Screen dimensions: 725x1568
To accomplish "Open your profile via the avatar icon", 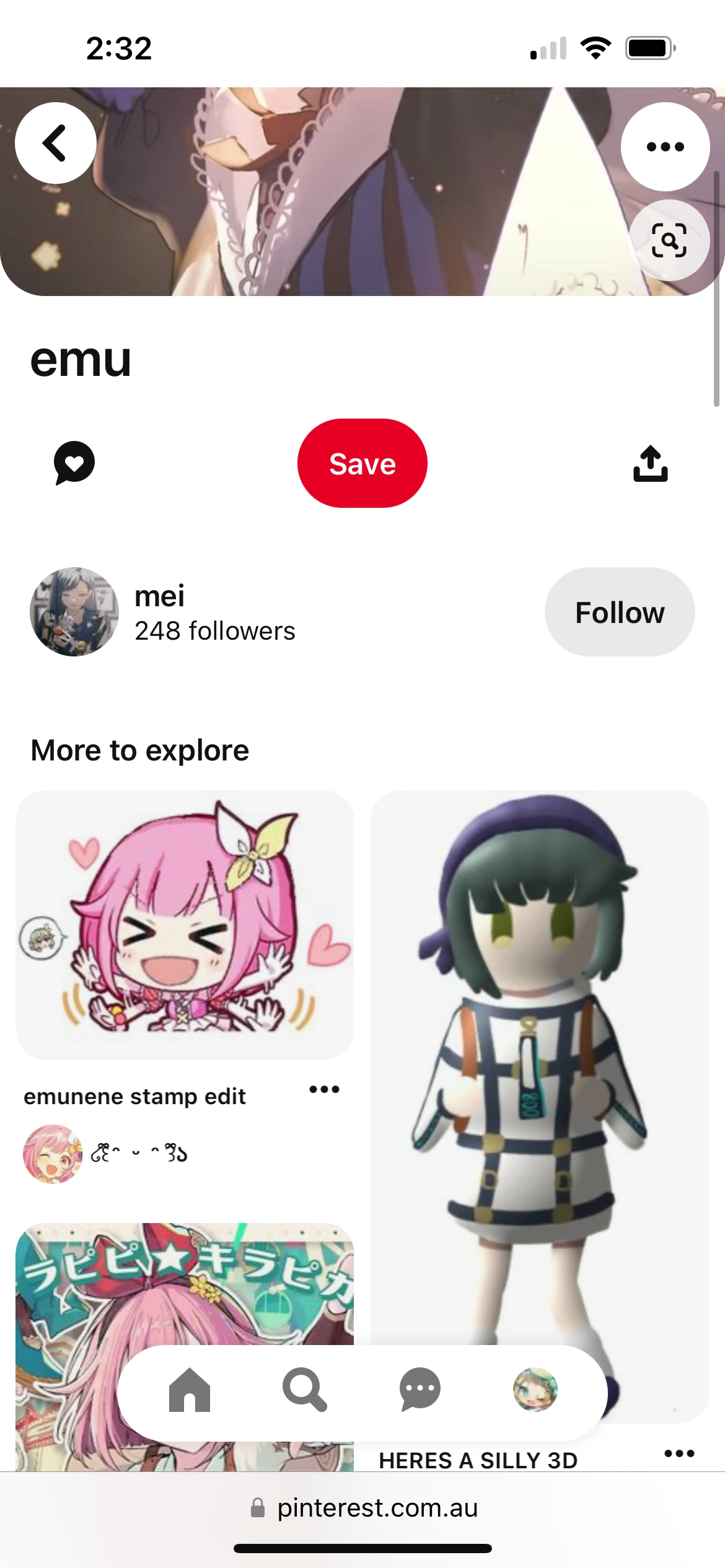I will (536, 1390).
